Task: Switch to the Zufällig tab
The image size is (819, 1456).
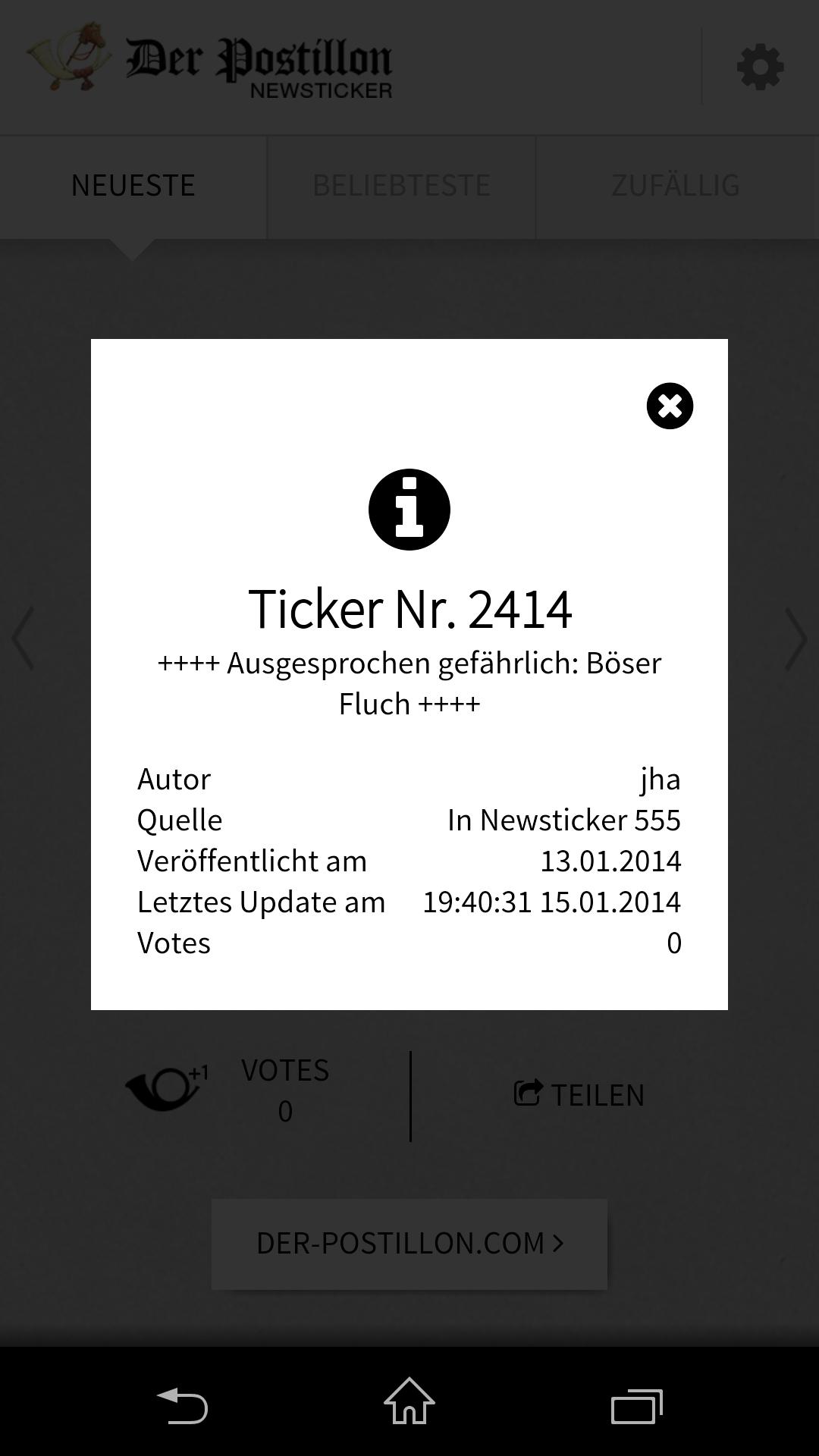Action: 675,186
